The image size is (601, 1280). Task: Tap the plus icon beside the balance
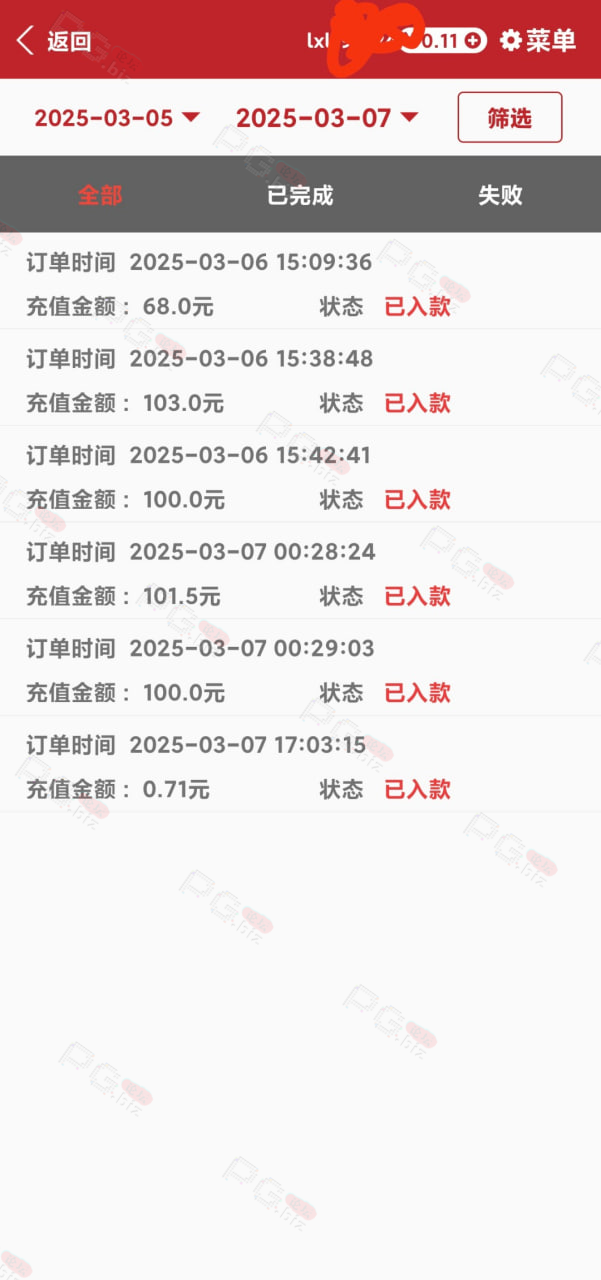[474, 41]
